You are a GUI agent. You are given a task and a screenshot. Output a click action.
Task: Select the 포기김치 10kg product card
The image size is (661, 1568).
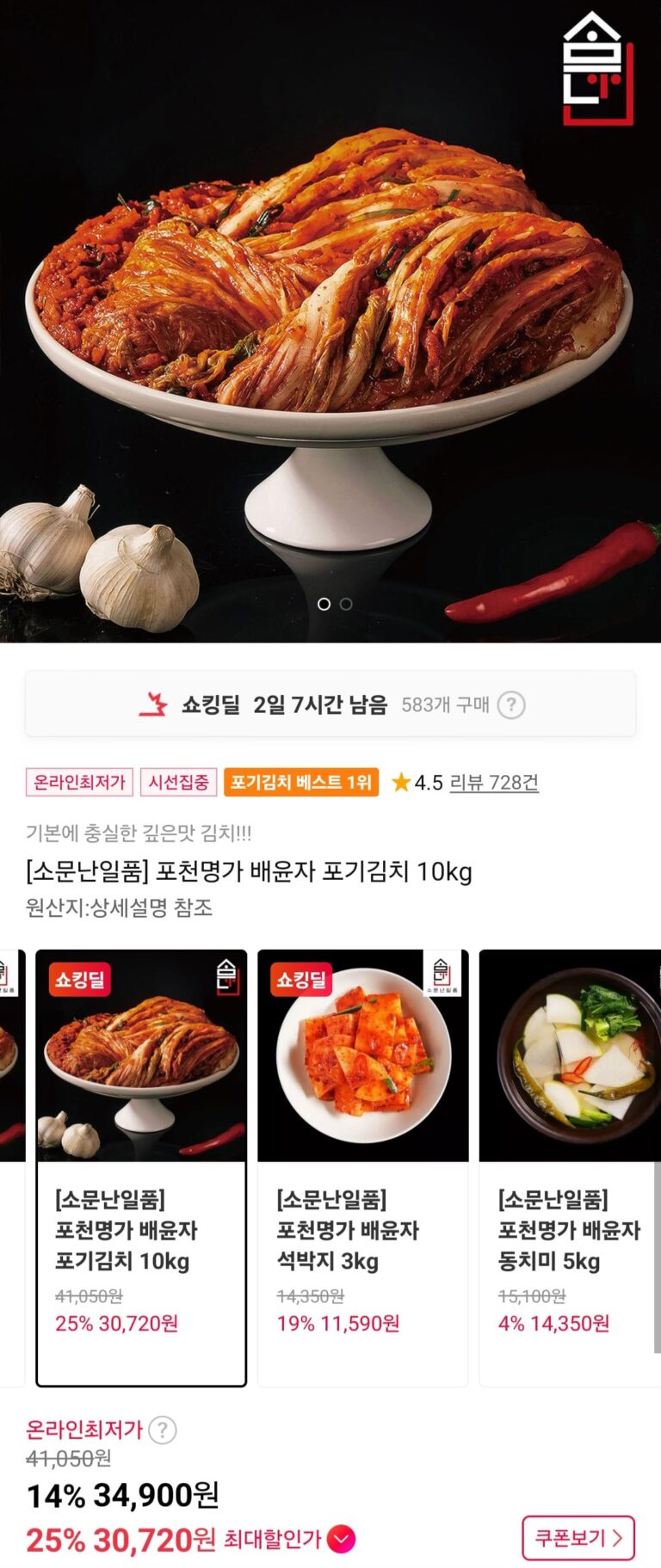pos(141,1167)
